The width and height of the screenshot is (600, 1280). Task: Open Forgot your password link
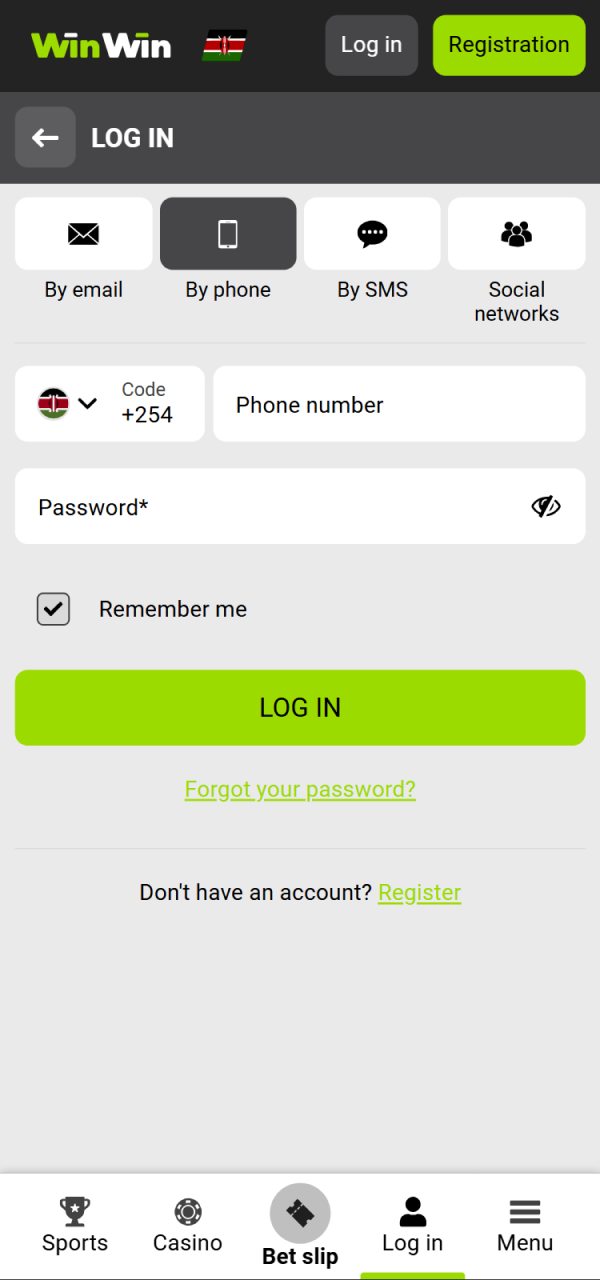tap(300, 789)
